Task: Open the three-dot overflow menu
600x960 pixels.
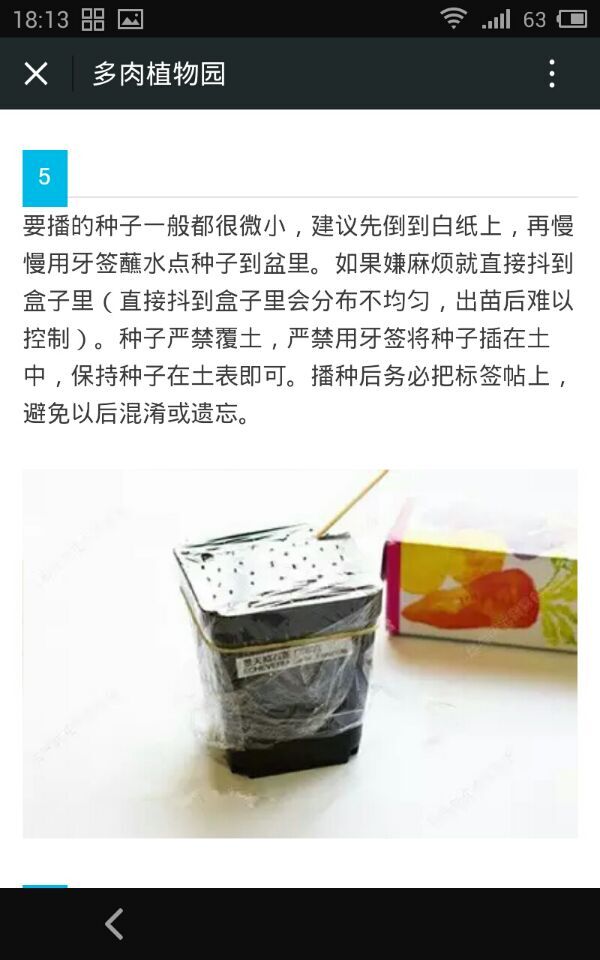Action: (552, 74)
